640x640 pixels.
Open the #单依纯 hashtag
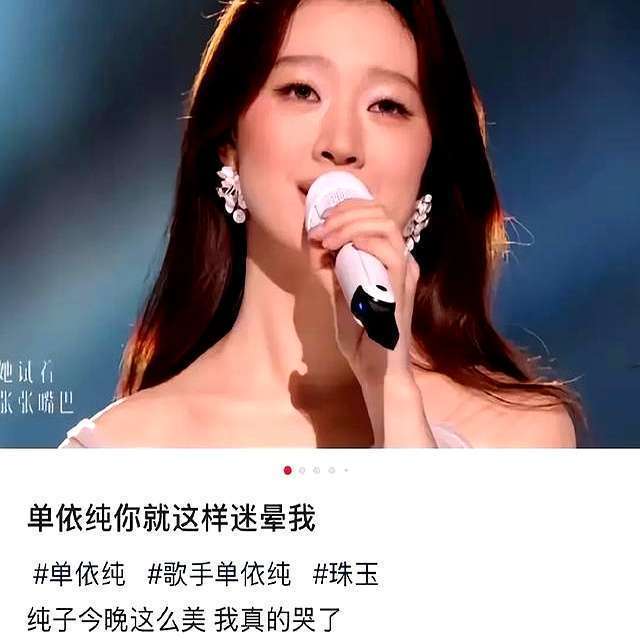point(79,575)
